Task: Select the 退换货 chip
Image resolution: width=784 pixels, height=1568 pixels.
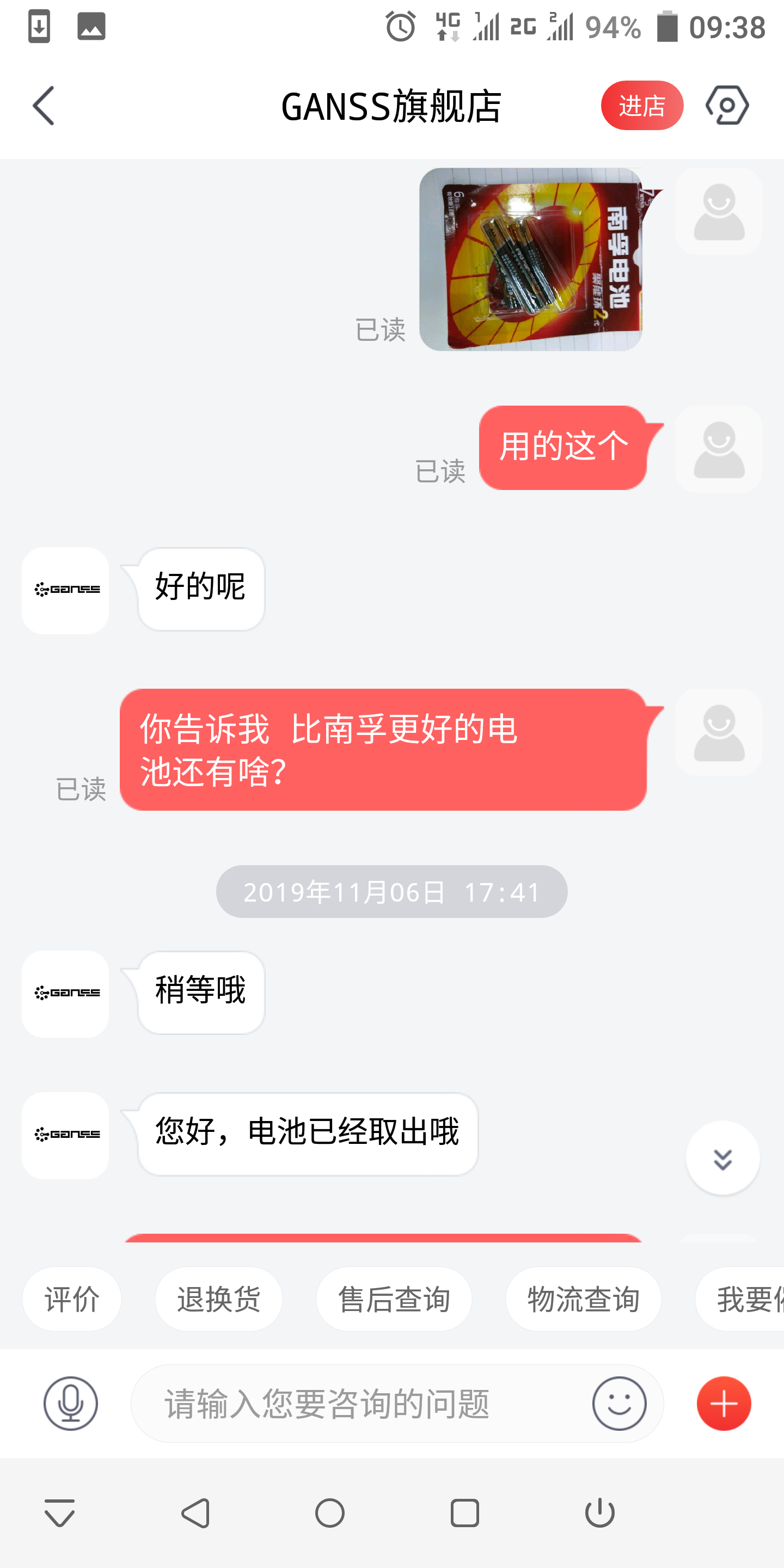Action: pos(218,1299)
